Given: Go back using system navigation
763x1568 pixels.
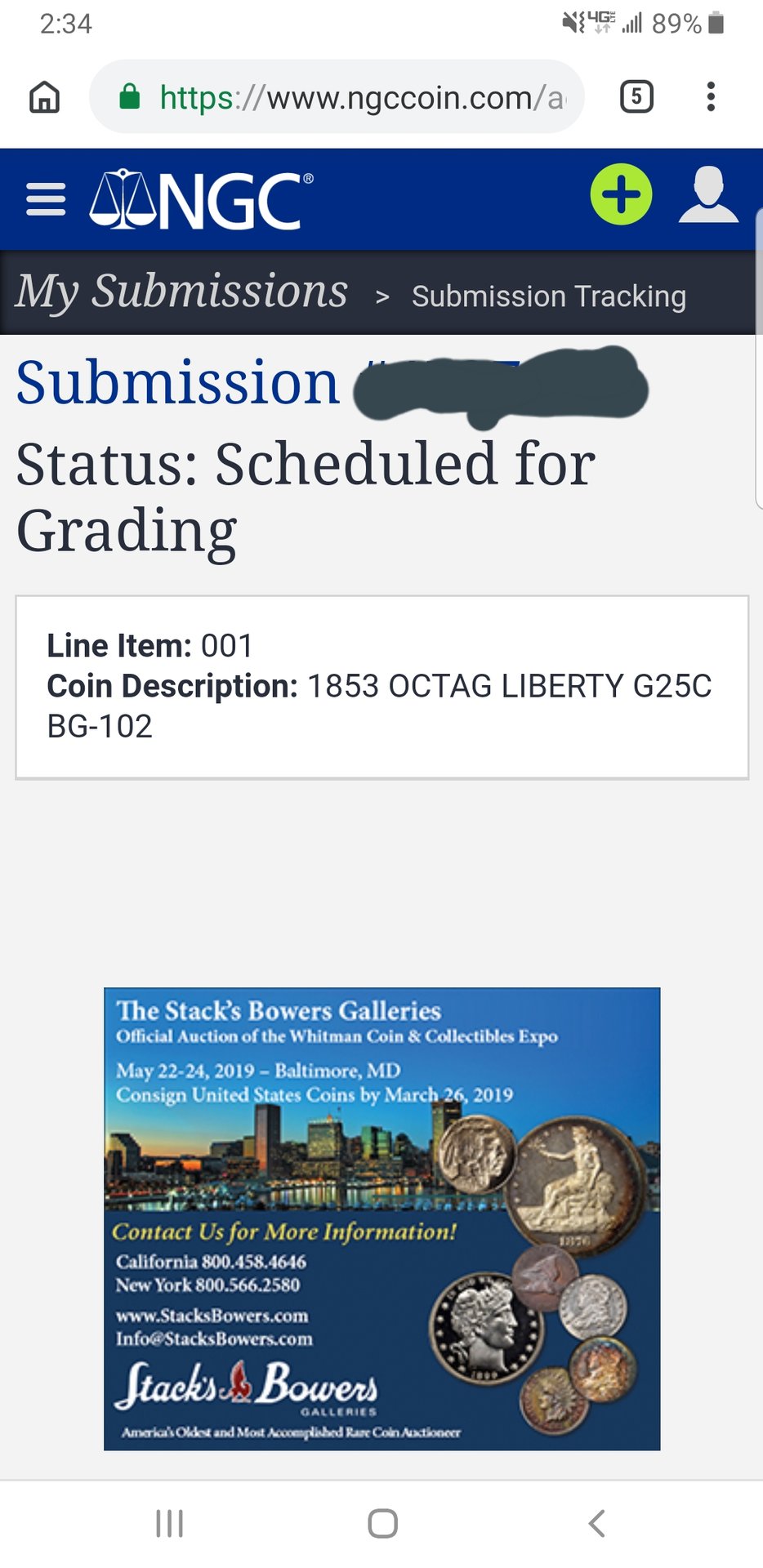Looking at the screenshot, I should point(596,1523).
